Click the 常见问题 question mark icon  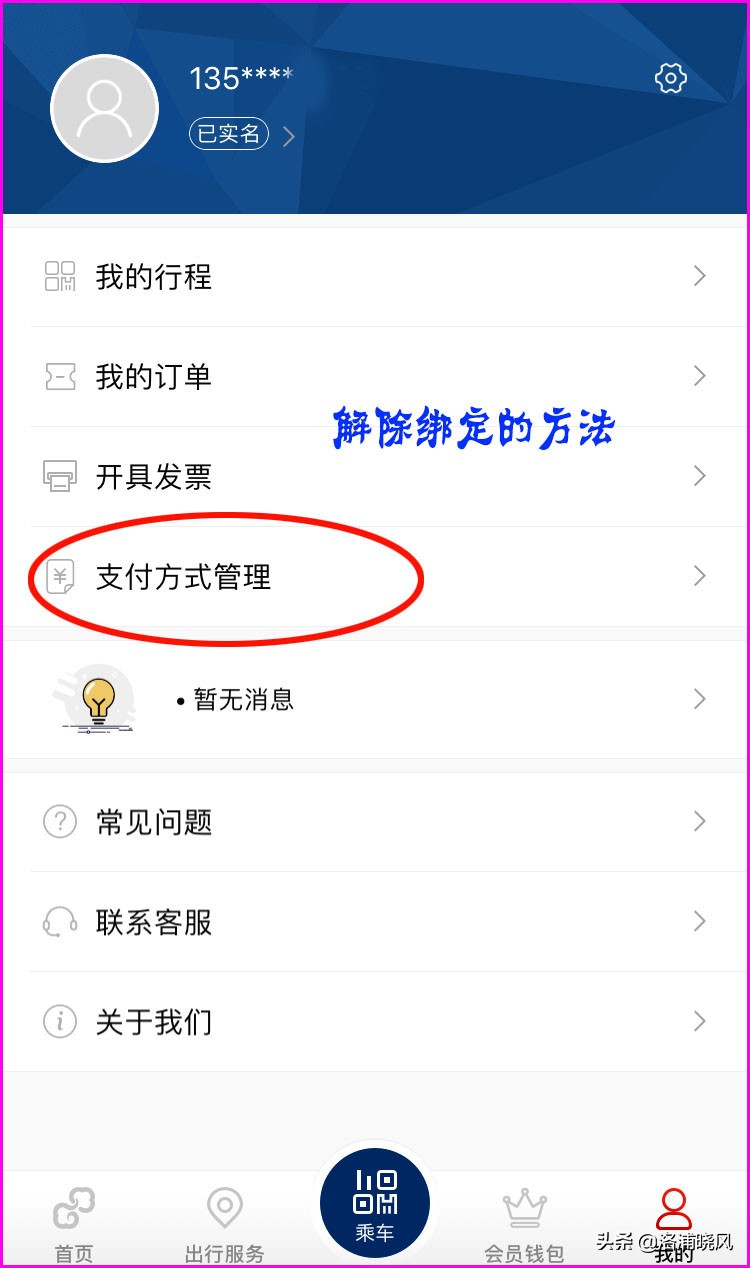(x=60, y=822)
